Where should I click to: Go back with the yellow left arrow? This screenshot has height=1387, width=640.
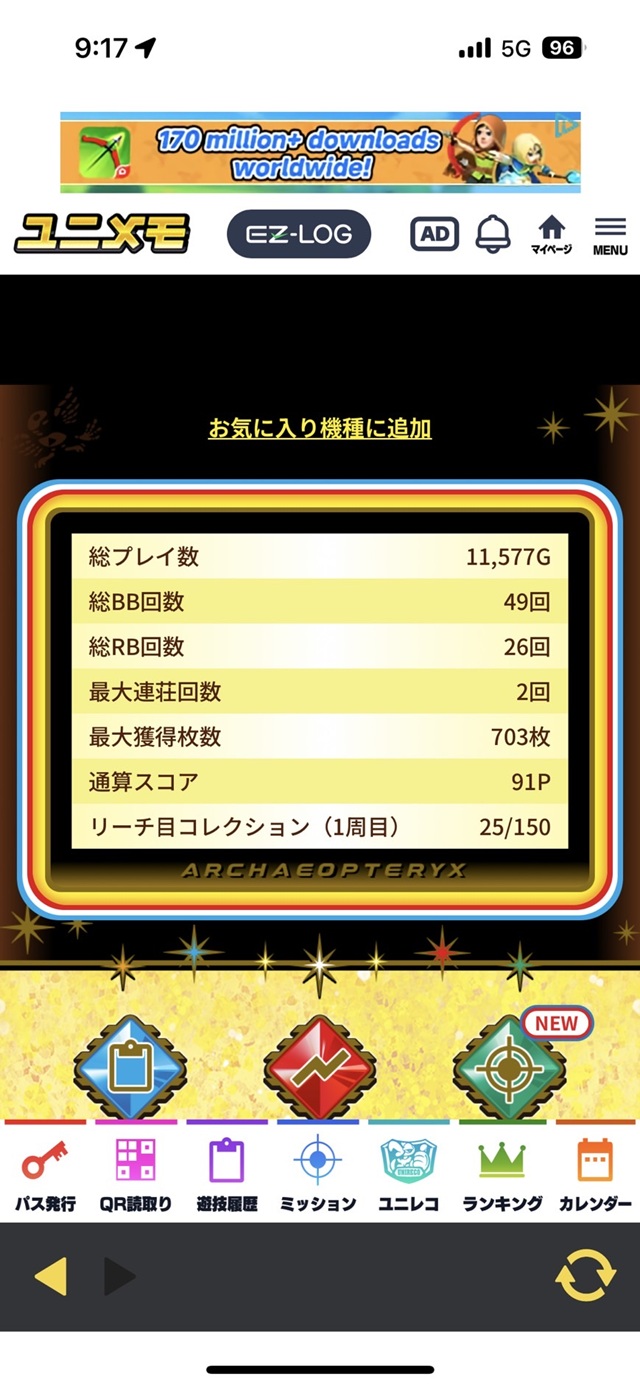pos(51,1276)
